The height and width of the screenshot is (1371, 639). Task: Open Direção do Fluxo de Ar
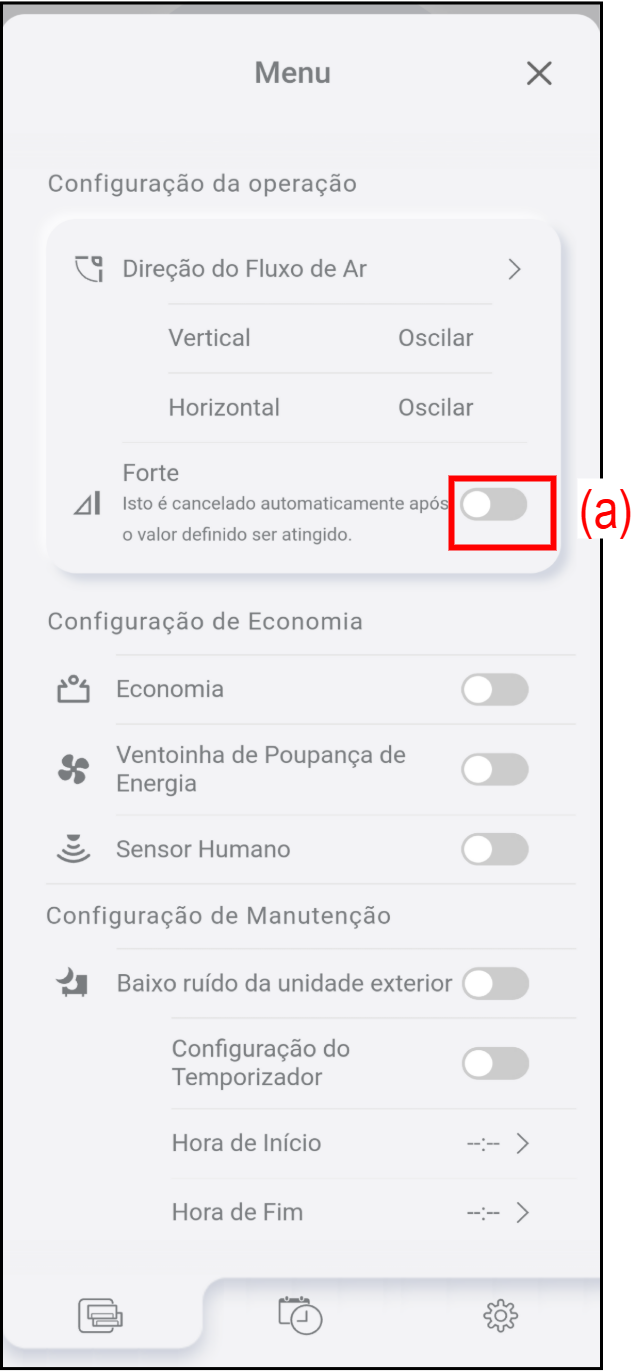click(x=299, y=269)
